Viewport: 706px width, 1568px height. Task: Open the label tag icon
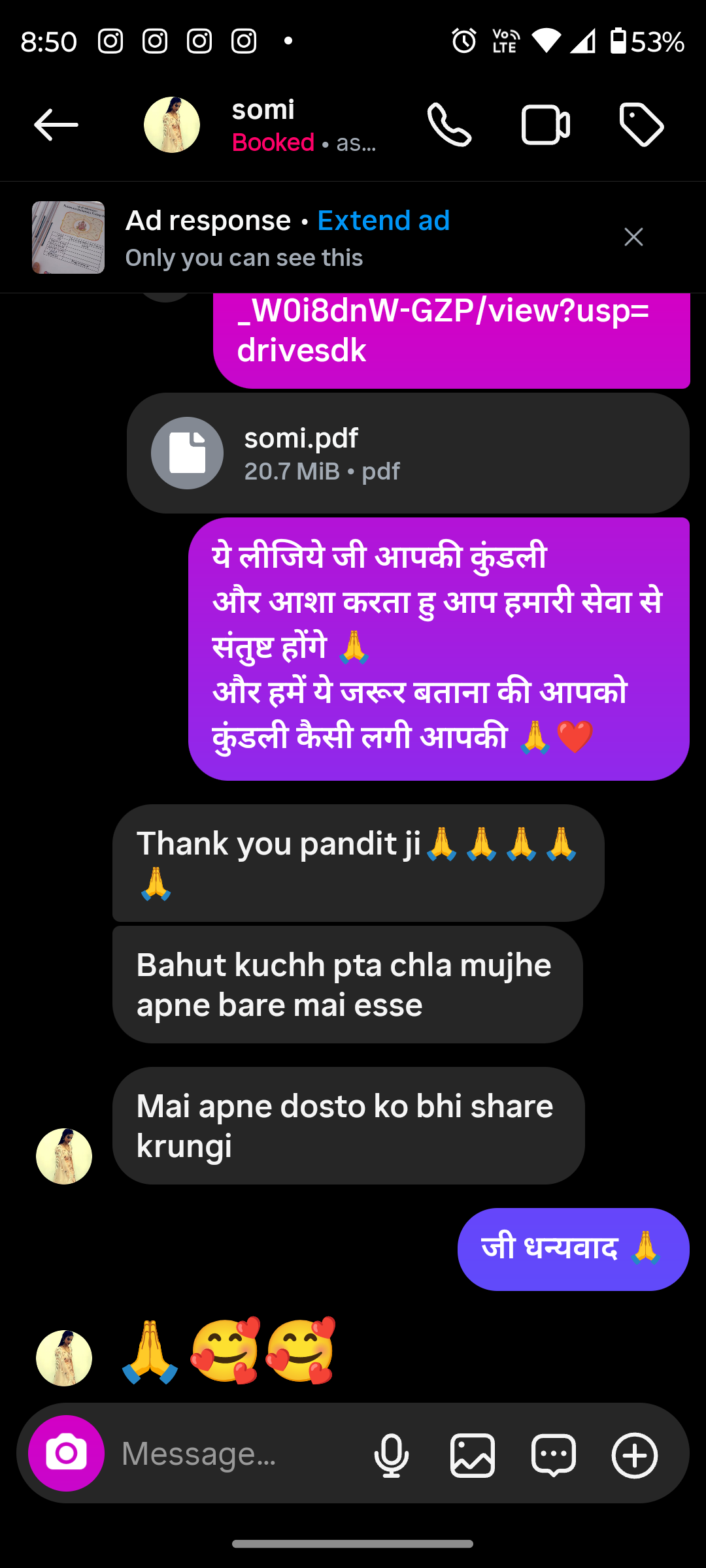pos(641,125)
